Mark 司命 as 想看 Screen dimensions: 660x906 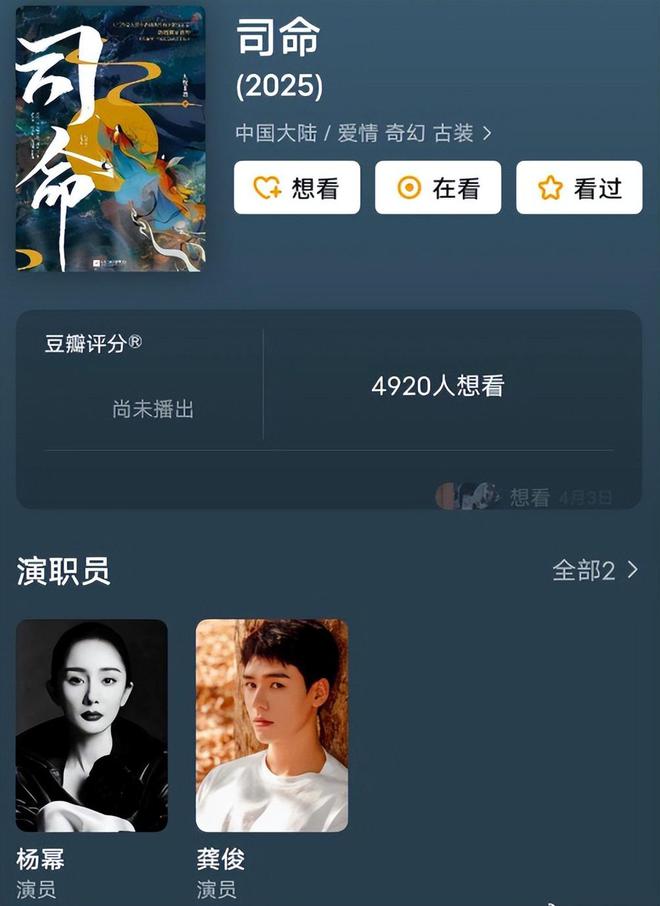(x=297, y=187)
